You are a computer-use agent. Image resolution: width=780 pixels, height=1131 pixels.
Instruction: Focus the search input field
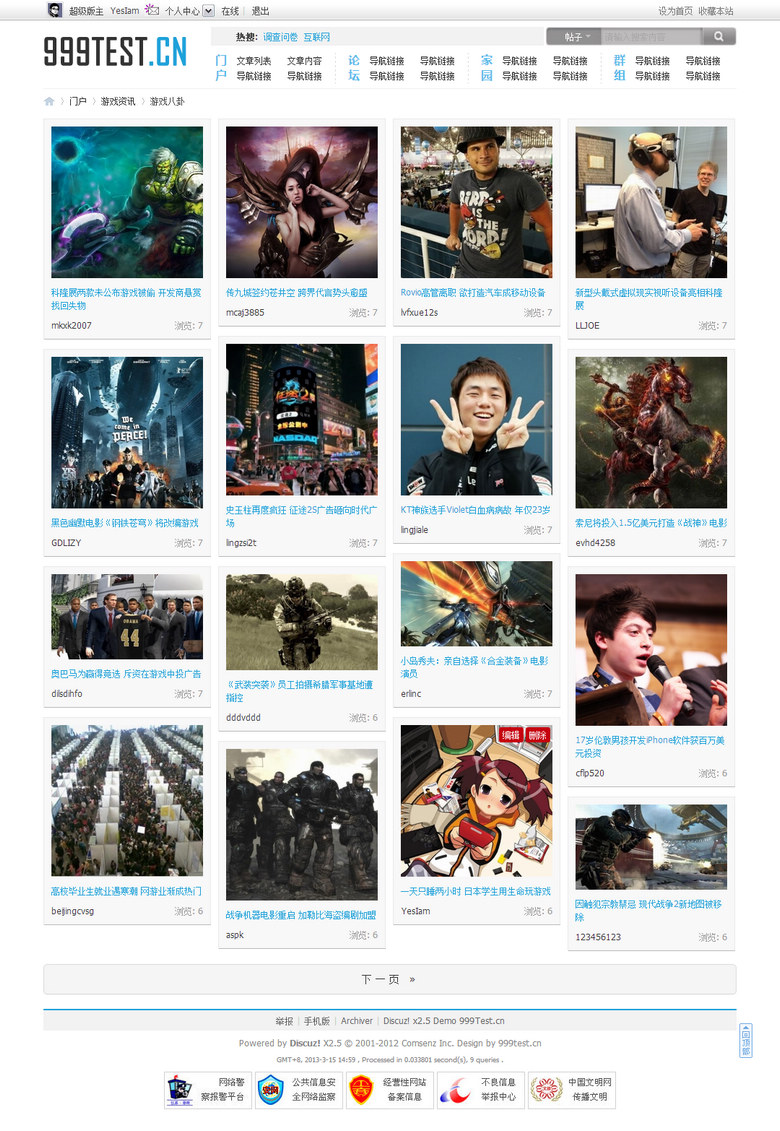(x=650, y=37)
